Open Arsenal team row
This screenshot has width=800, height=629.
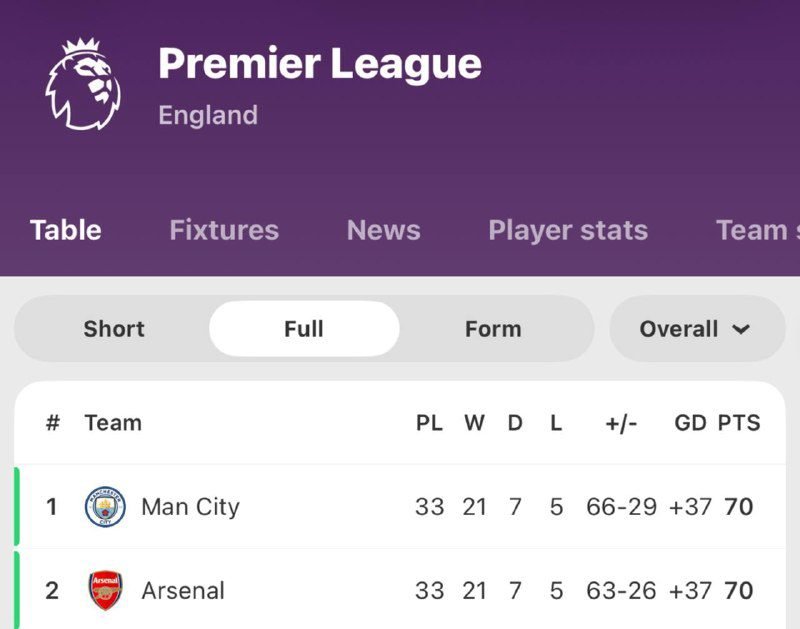[183, 591]
